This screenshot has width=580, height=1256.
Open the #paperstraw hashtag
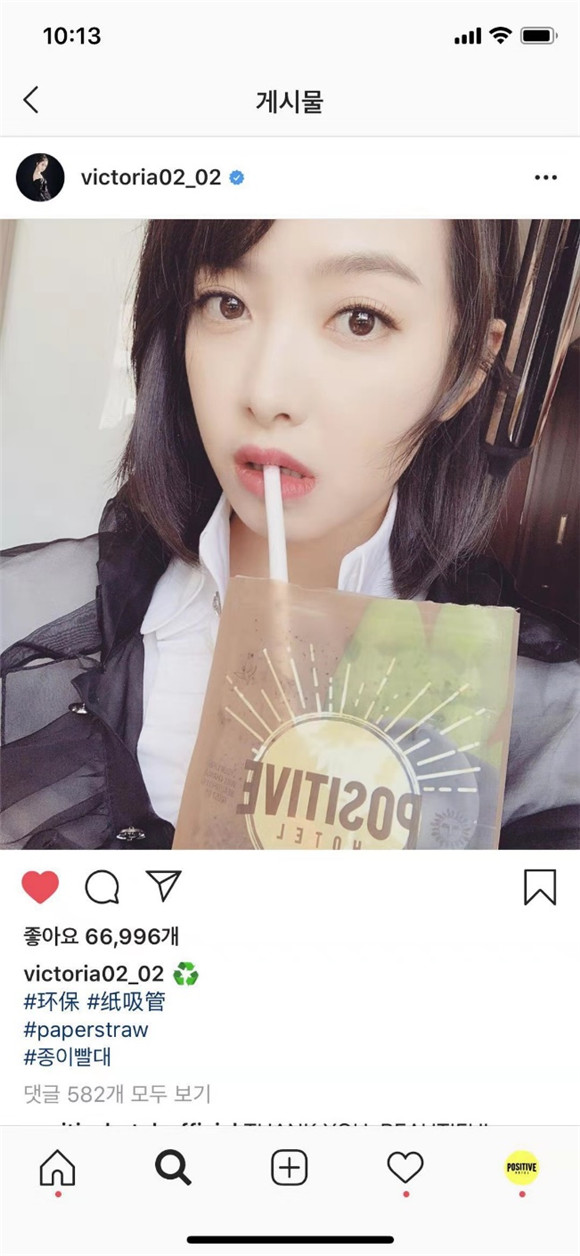(x=86, y=1030)
